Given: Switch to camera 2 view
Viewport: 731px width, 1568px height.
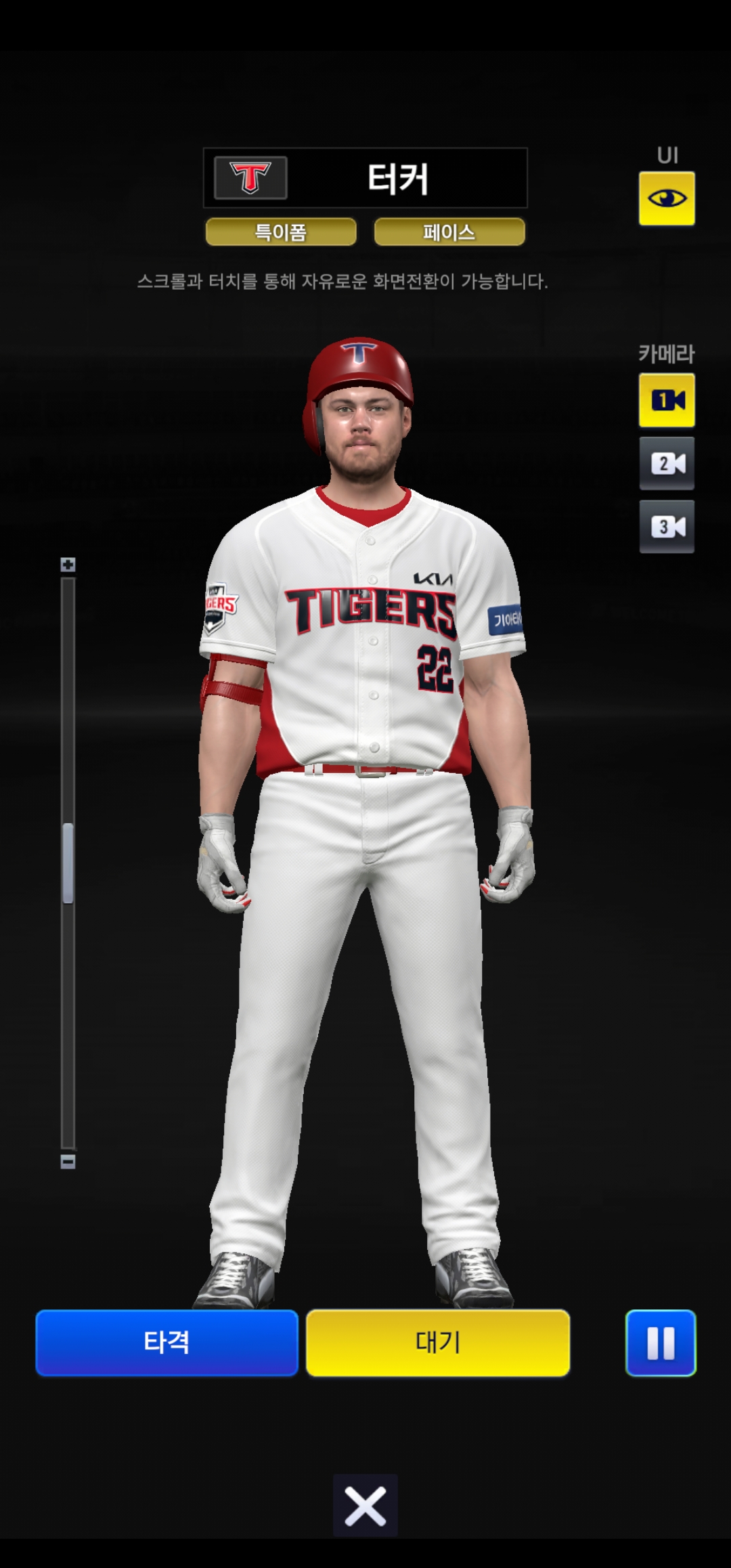Looking at the screenshot, I should click(667, 463).
